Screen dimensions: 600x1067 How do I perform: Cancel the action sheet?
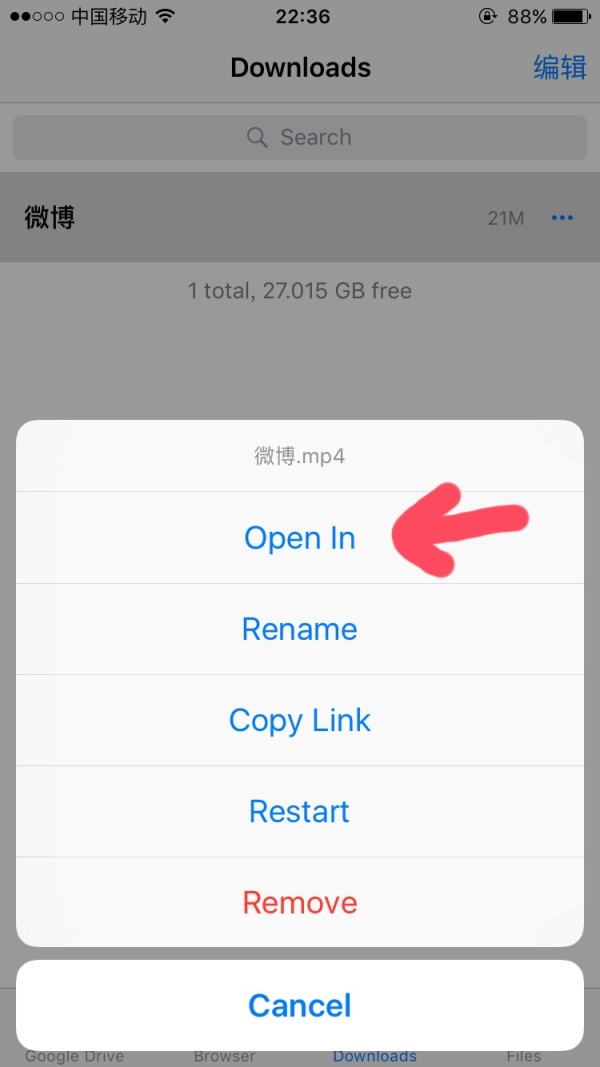pyautogui.click(x=299, y=1005)
